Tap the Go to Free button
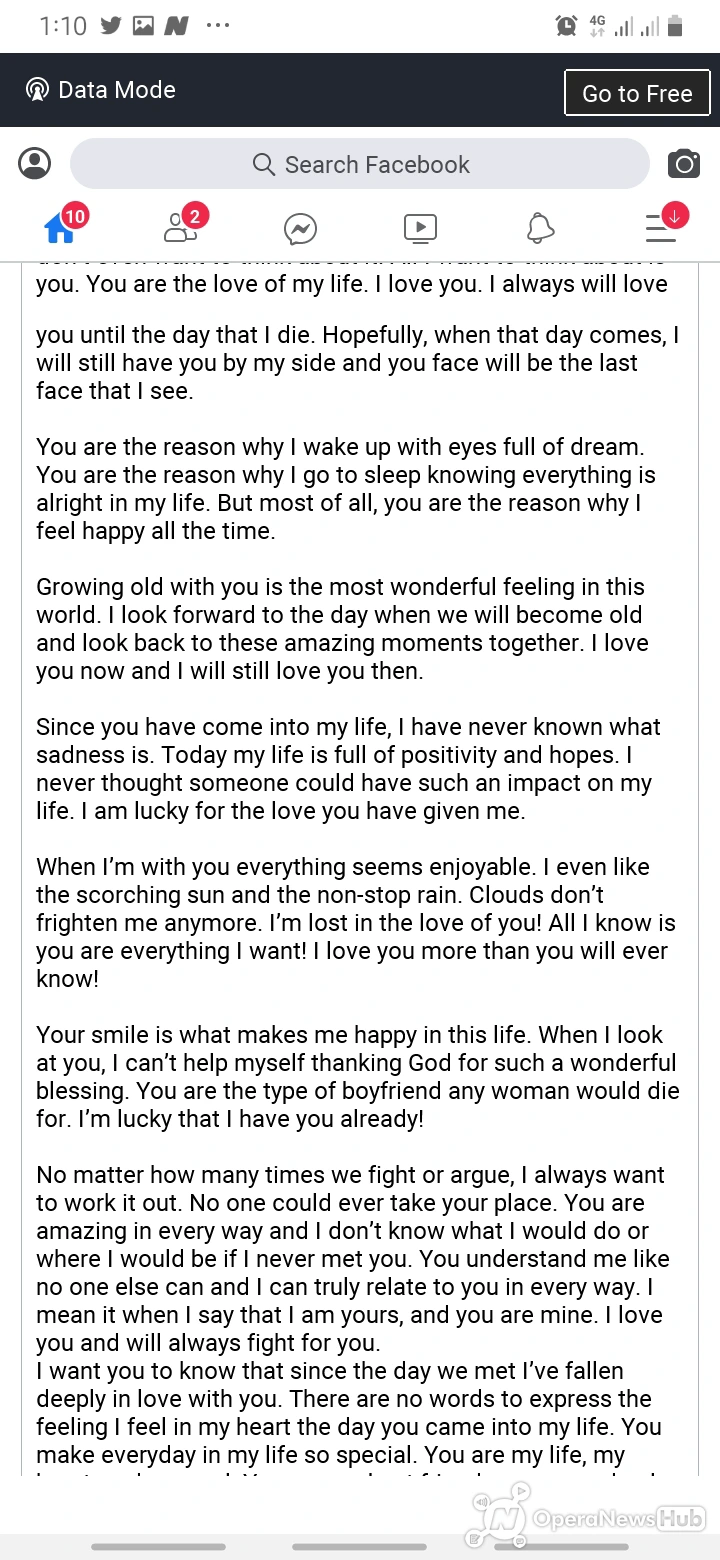Image resolution: width=720 pixels, height=1560 pixels. tap(637, 93)
